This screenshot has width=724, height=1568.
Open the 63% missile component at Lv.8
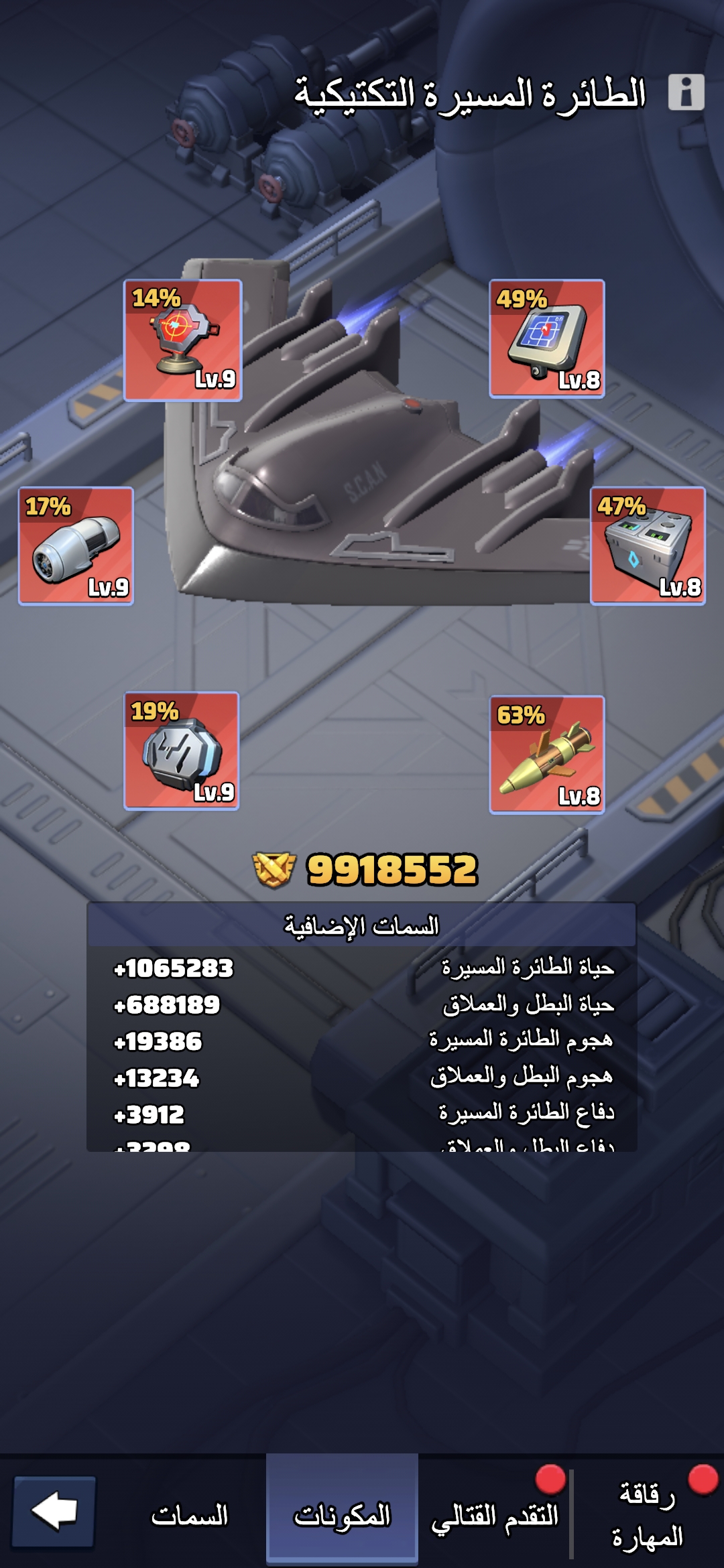[547, 755]
